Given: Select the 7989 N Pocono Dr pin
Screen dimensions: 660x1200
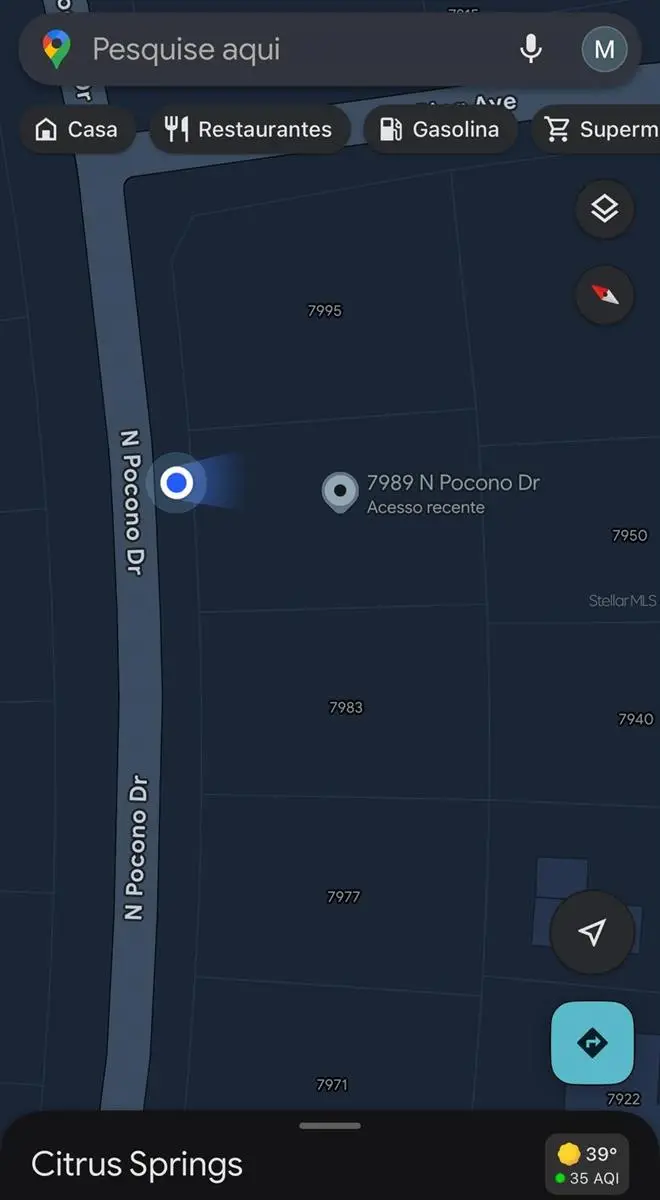Looking at the screenshot, I should pos(341,492).
